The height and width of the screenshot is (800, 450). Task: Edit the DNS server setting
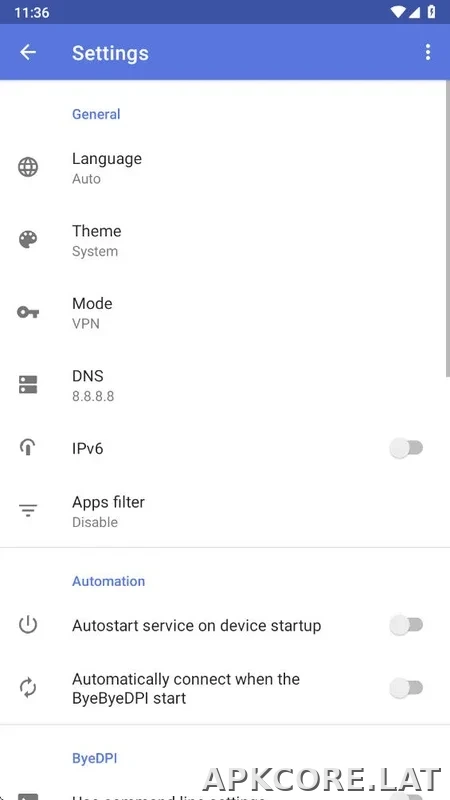coord(225,385)
